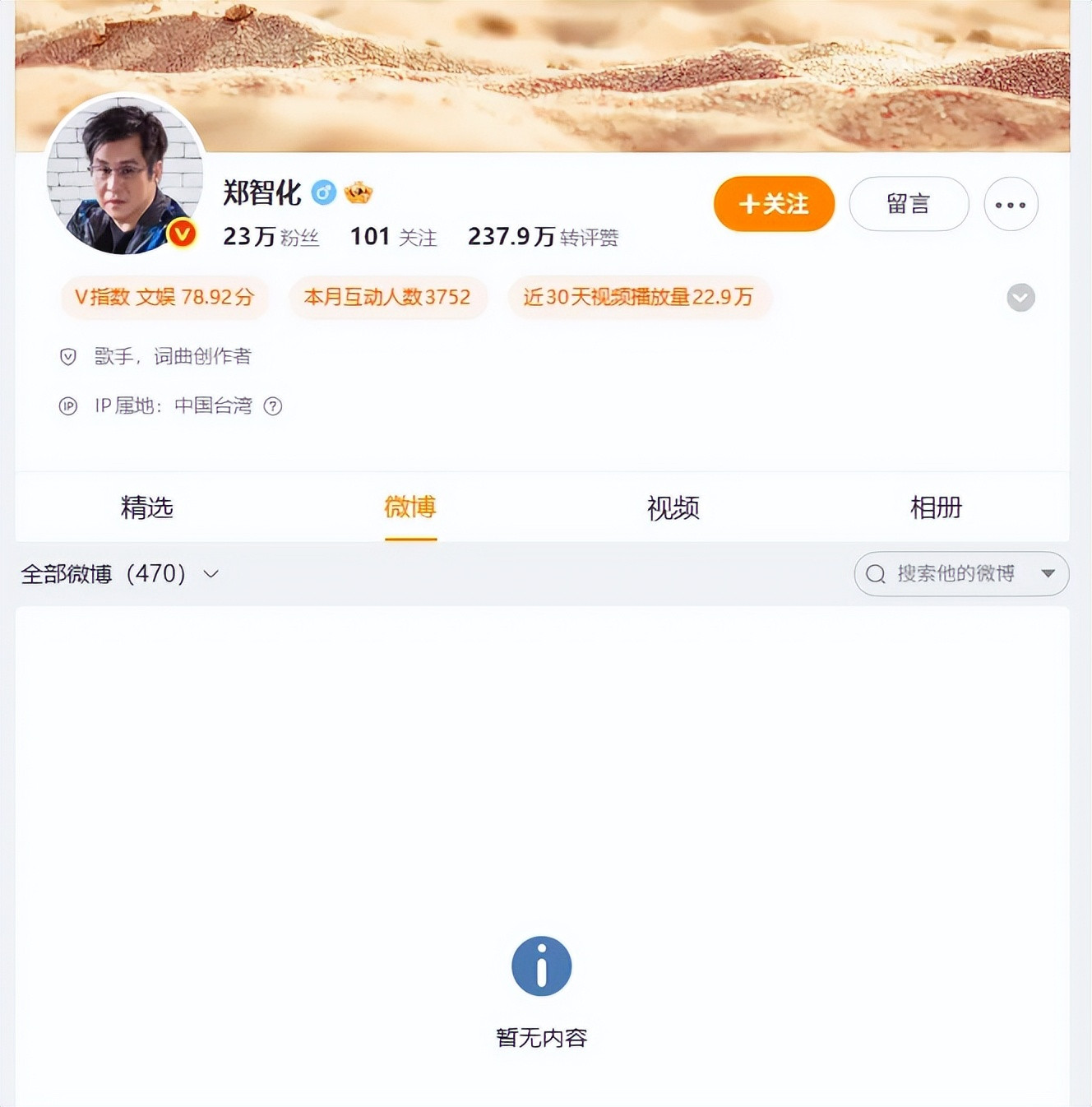Image resolution: width=1092 pixels, height=1107 pixels.
Task: View the 101 关注 following list
Action: 393,237
